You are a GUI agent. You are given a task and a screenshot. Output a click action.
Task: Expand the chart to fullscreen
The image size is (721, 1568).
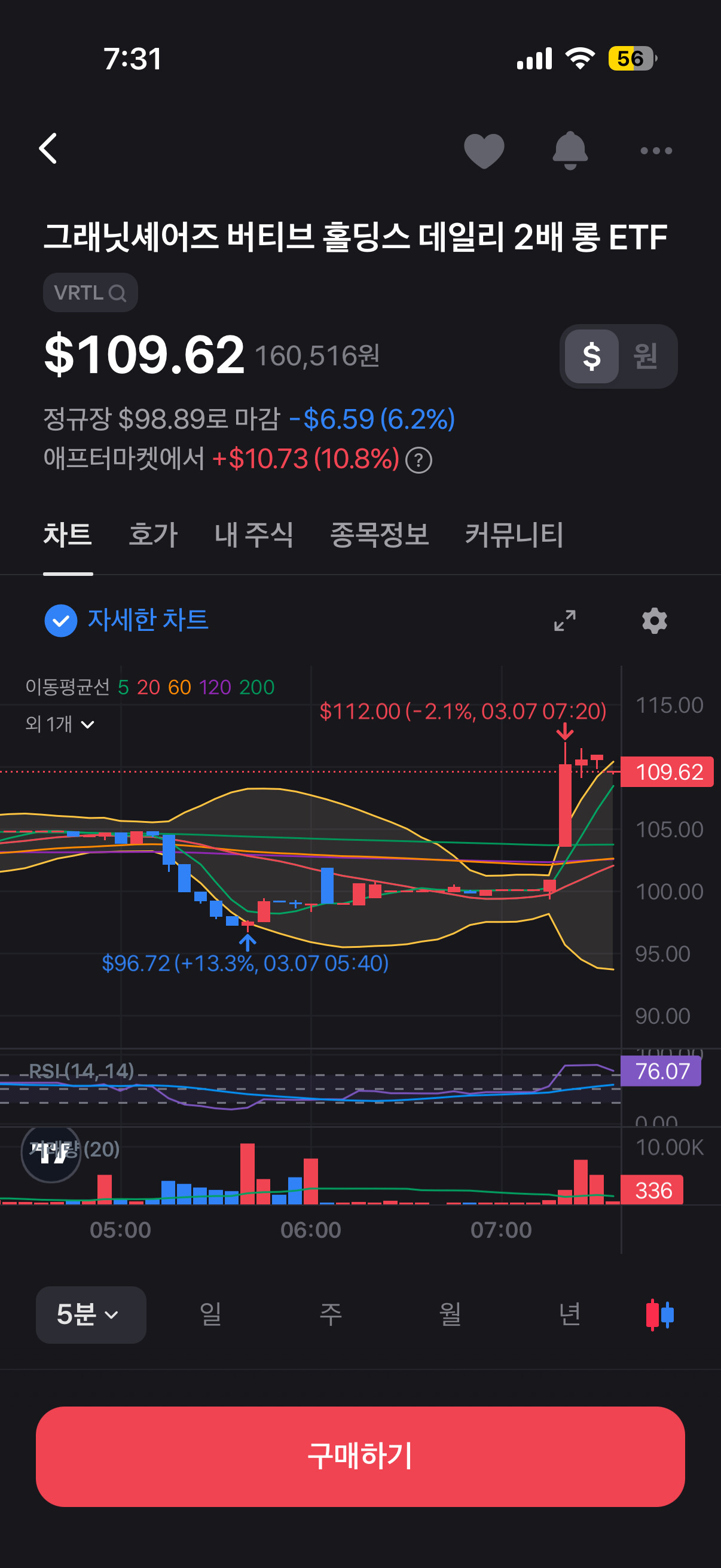564,620
